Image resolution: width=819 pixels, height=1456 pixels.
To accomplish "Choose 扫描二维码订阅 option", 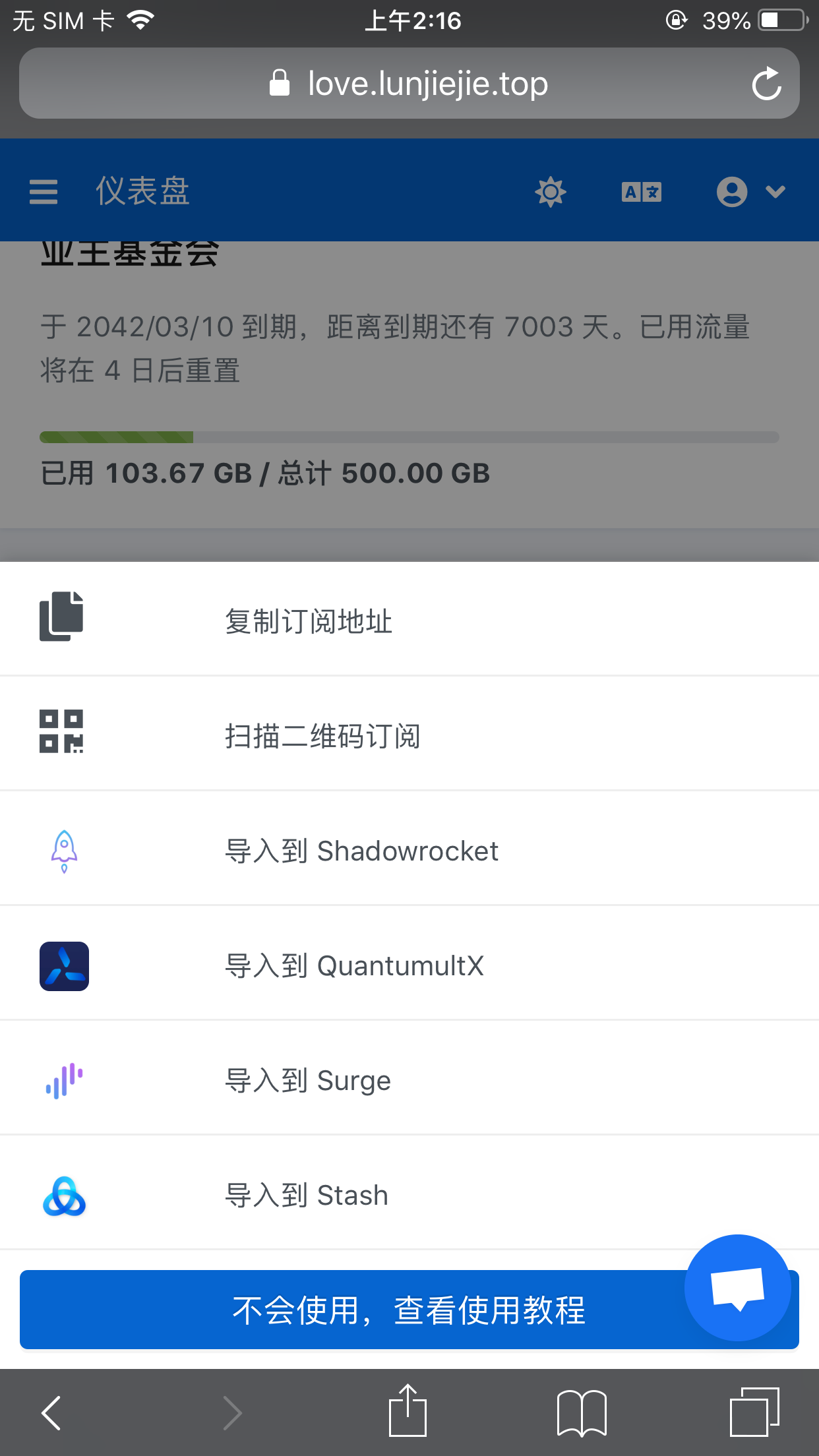I will 322,736.
